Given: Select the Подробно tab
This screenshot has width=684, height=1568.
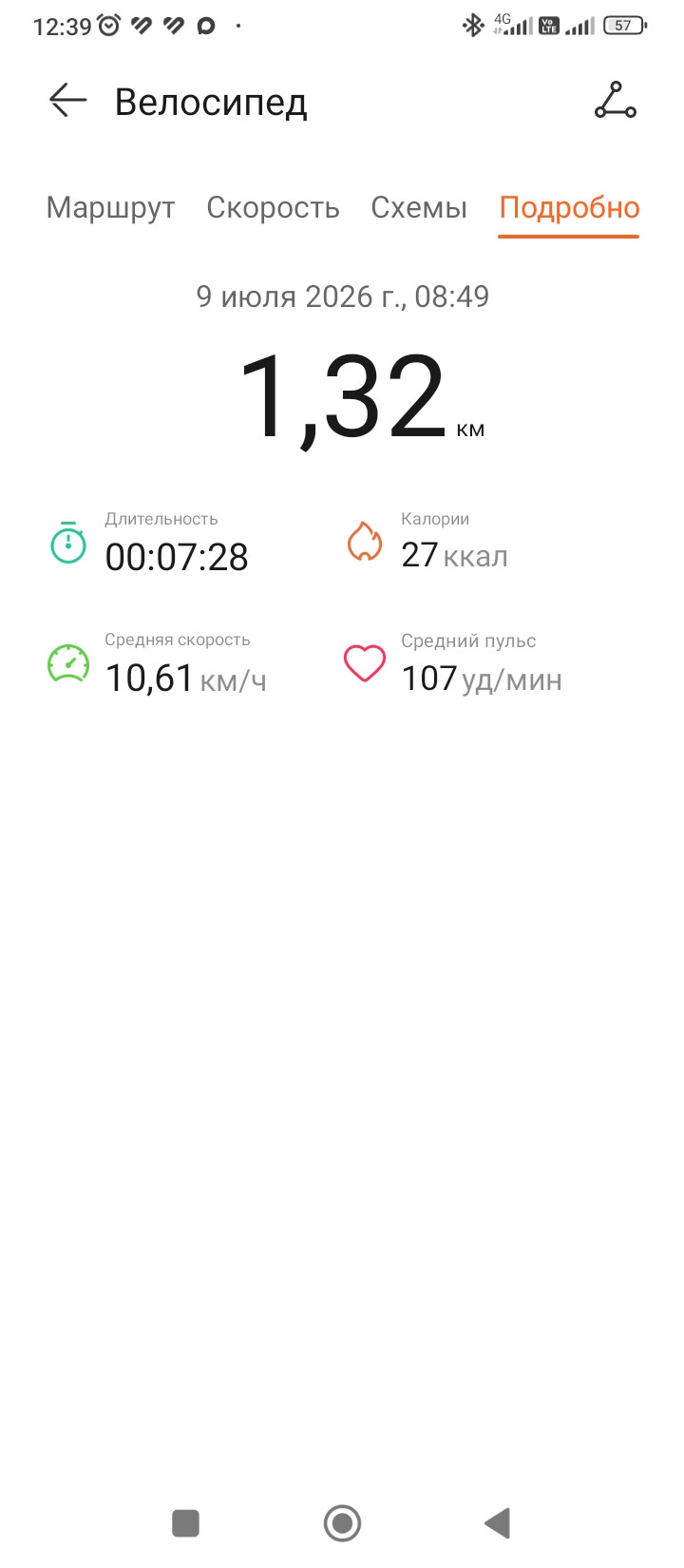Looking at the screenshot, I should 569,208.
